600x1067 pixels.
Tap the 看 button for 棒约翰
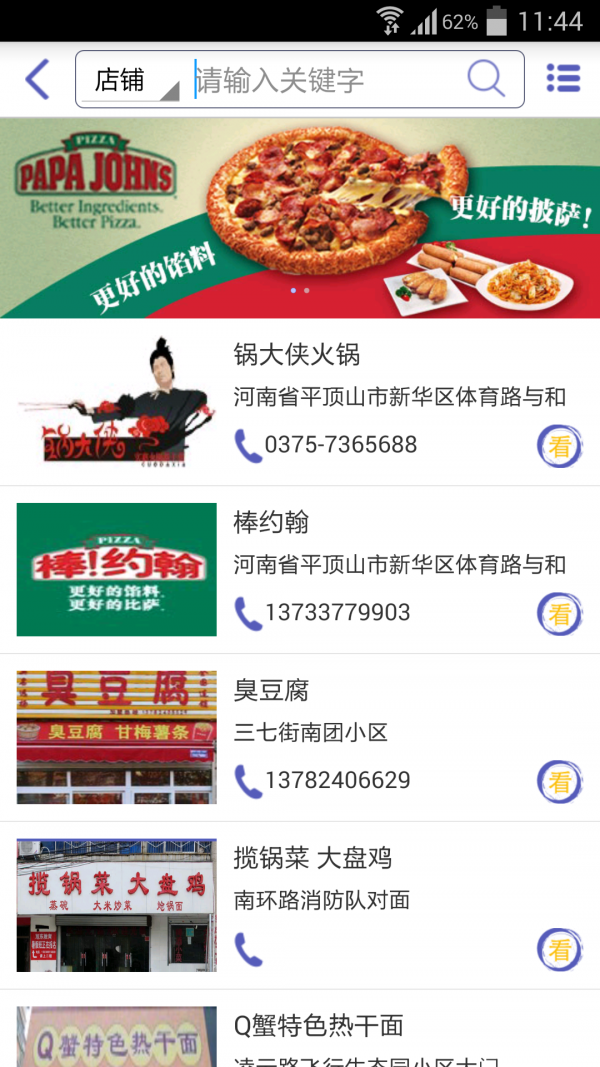click(559, 614)
